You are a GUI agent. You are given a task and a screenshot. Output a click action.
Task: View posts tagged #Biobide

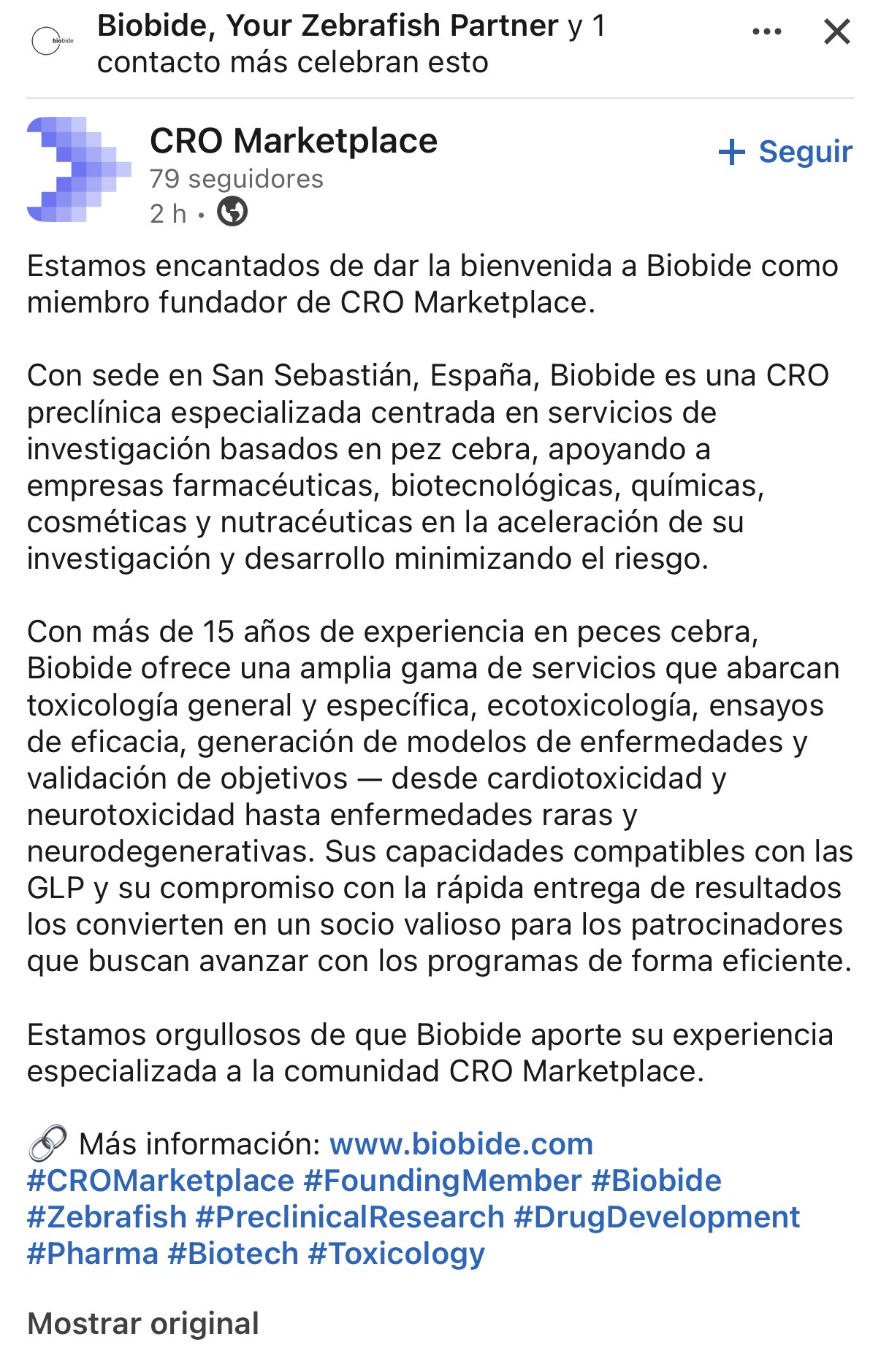tap(656, 1180)
